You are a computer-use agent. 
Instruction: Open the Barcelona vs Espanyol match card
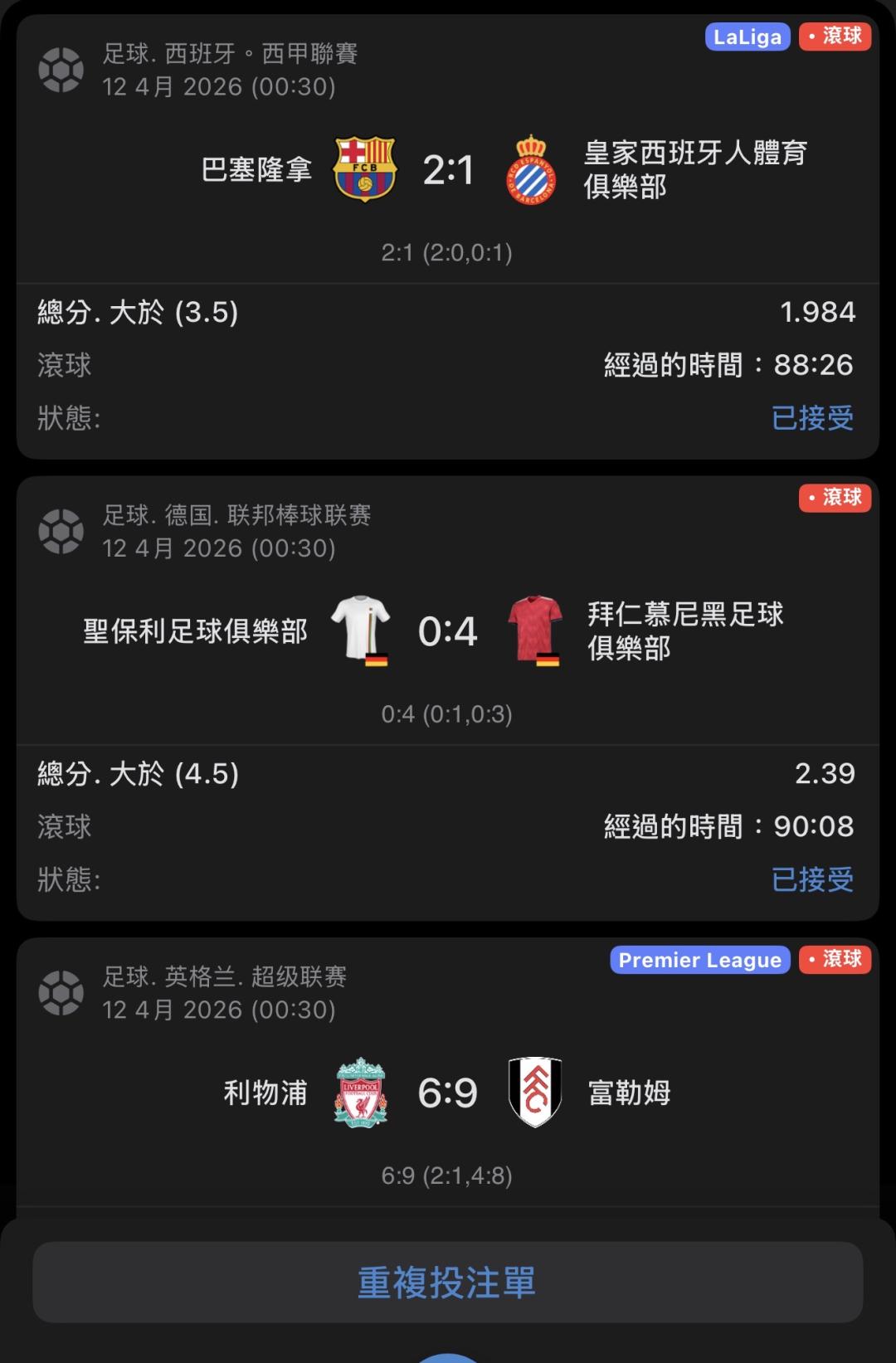(448, 236)
